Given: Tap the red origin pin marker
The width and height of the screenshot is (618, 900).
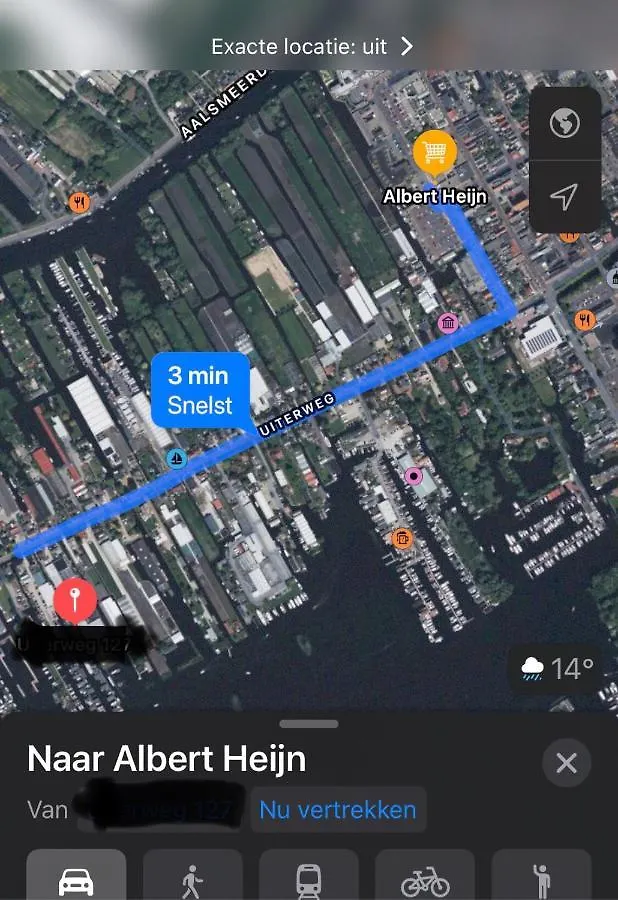Looking at the screenshot, I should pos(75,599).
